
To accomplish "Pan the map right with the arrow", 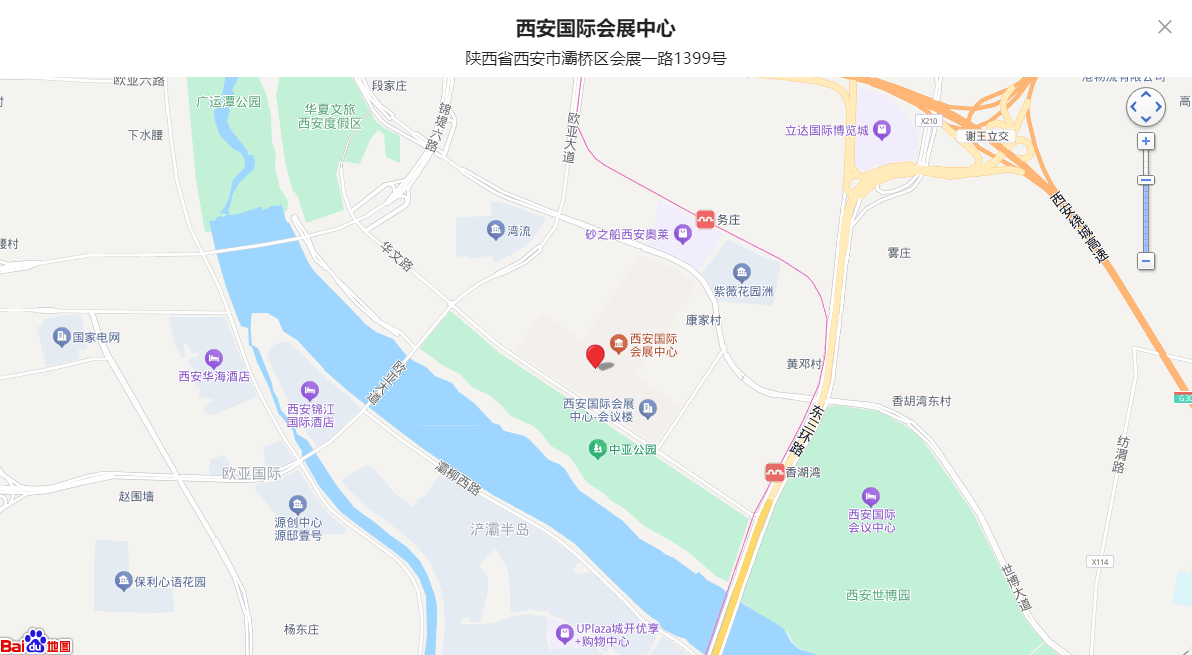I will coord(1158,106).
